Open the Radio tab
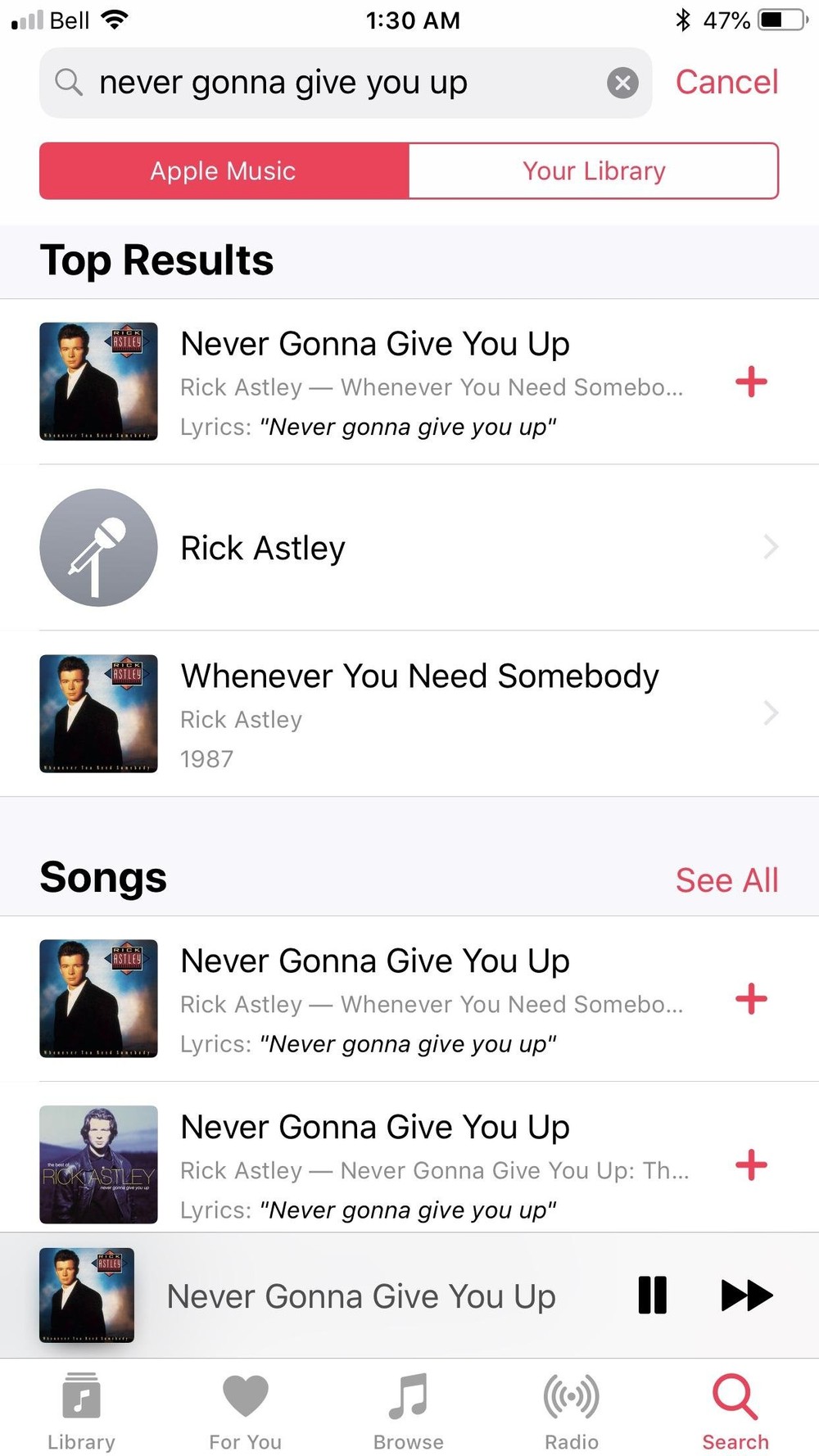Viewport: 819px width, 1456px height. [572, 1411]
